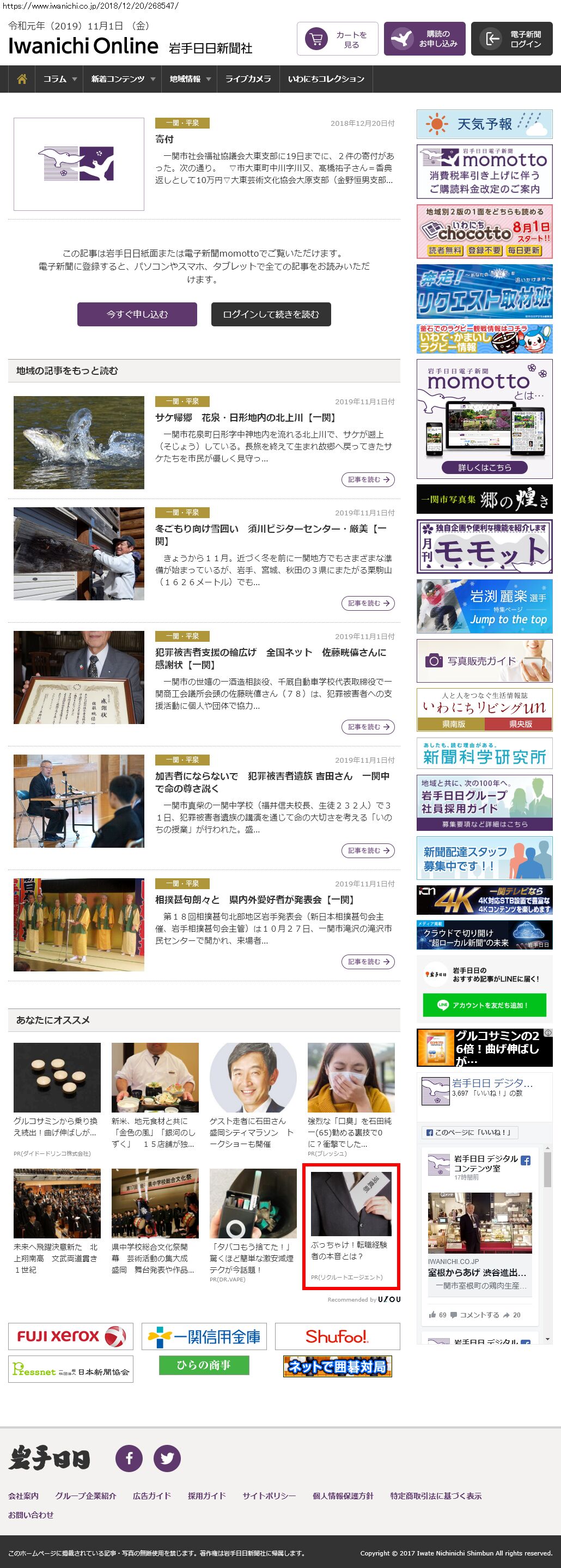Go to the home icon in the navigation bar
This screenshot has height=1568, width=561.
[22, 79]
